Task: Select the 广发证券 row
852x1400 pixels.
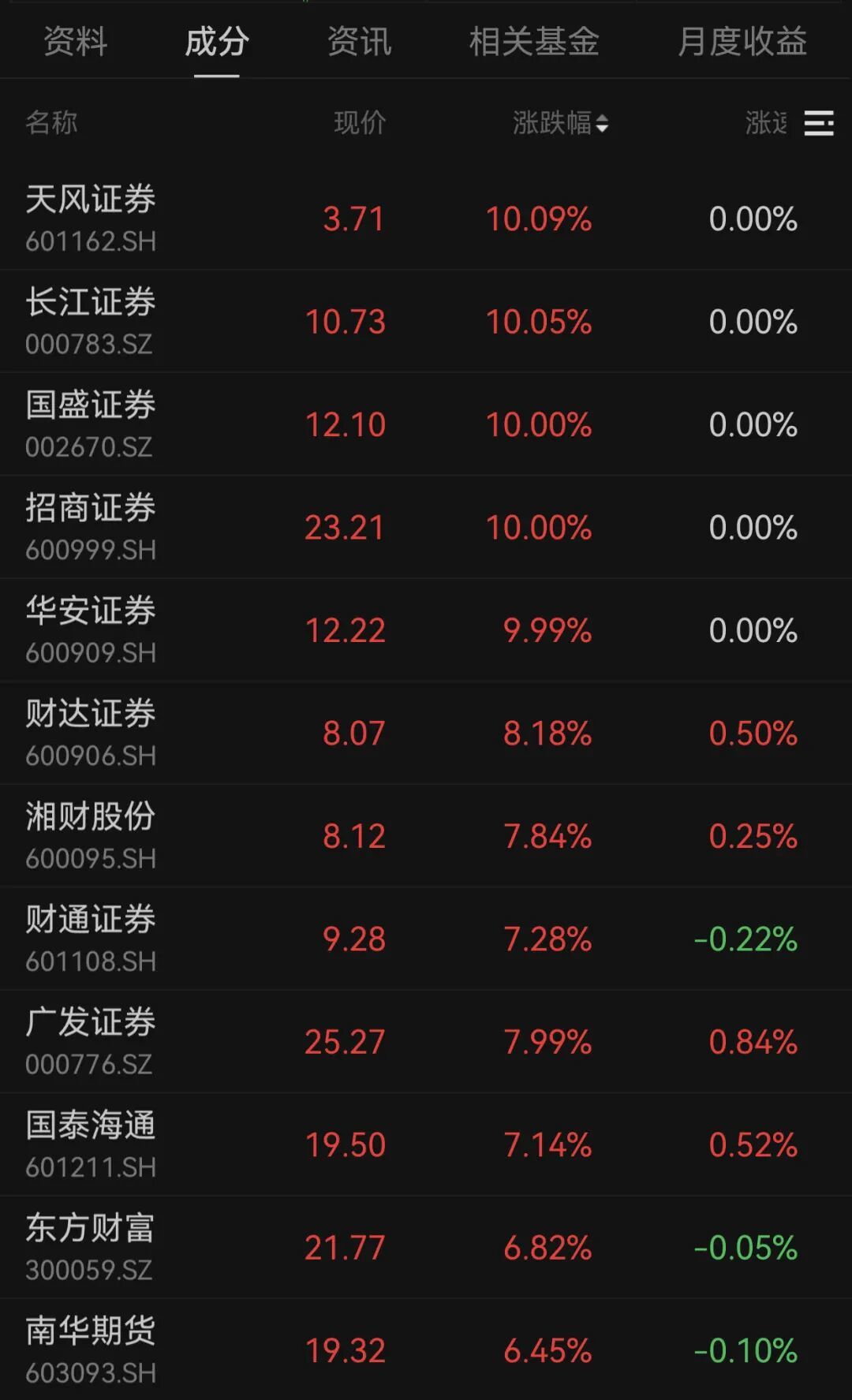Action: [426, 1042]
